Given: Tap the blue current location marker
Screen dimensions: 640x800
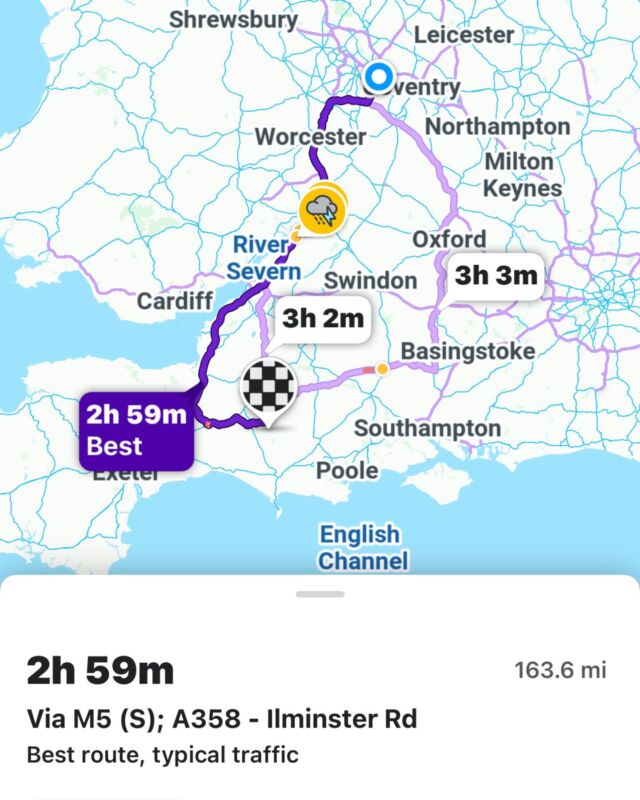Looking at the screenshot, I should coord(379,77).
